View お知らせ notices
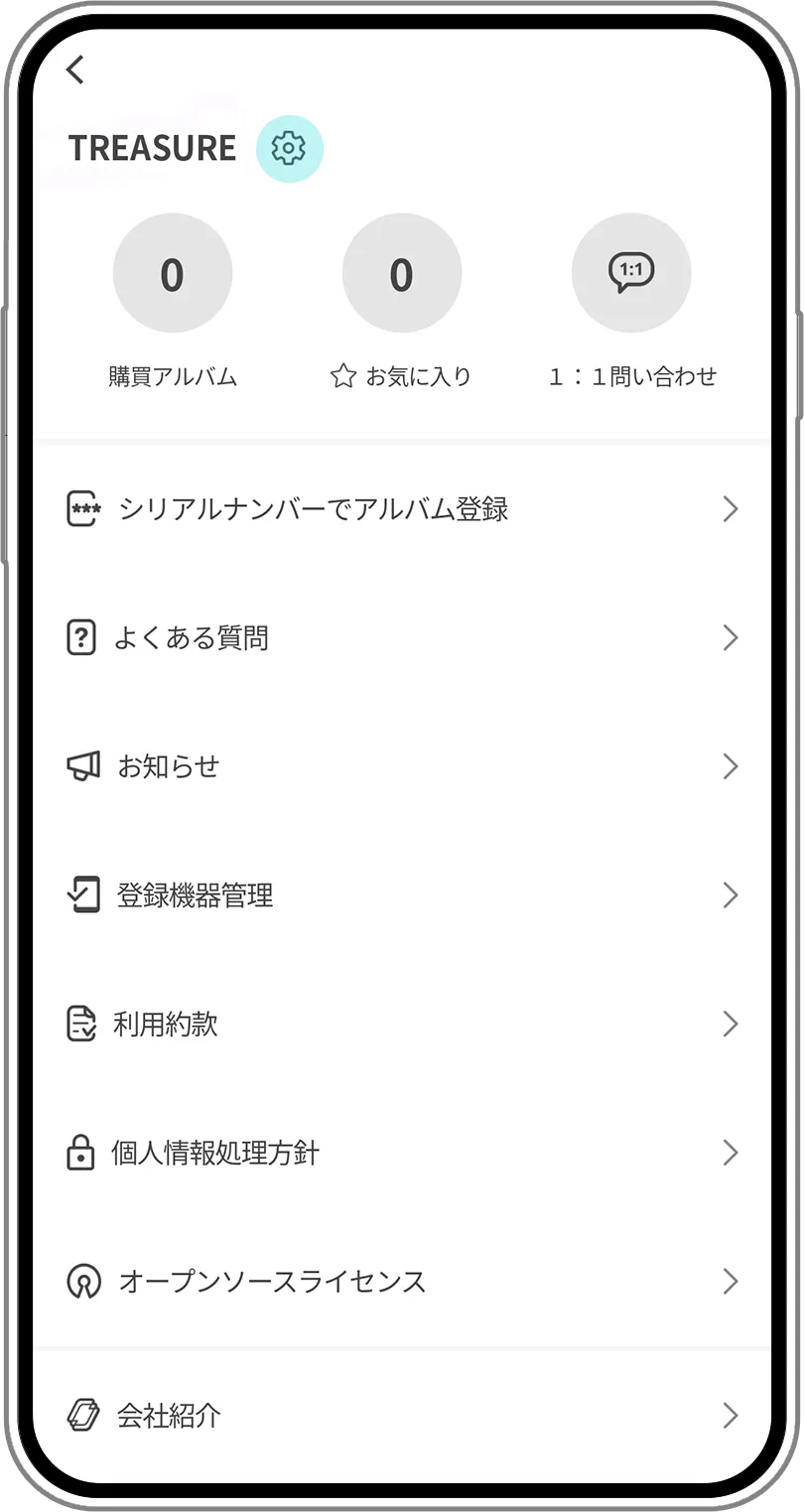Image resolution: width=804 pixels, height=1512 pixels. pos(401,766)
